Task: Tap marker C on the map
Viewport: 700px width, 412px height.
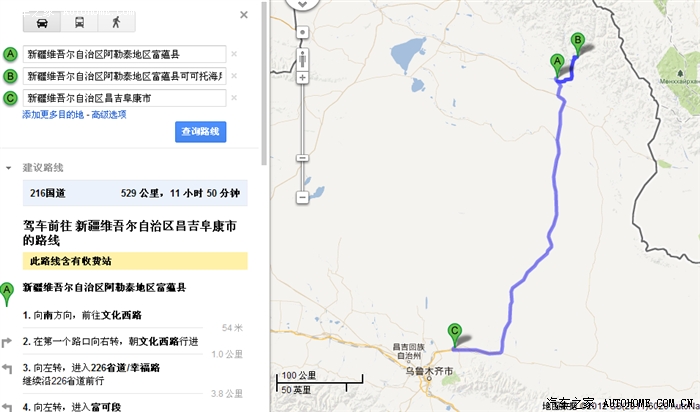Action: click(456, 335)
